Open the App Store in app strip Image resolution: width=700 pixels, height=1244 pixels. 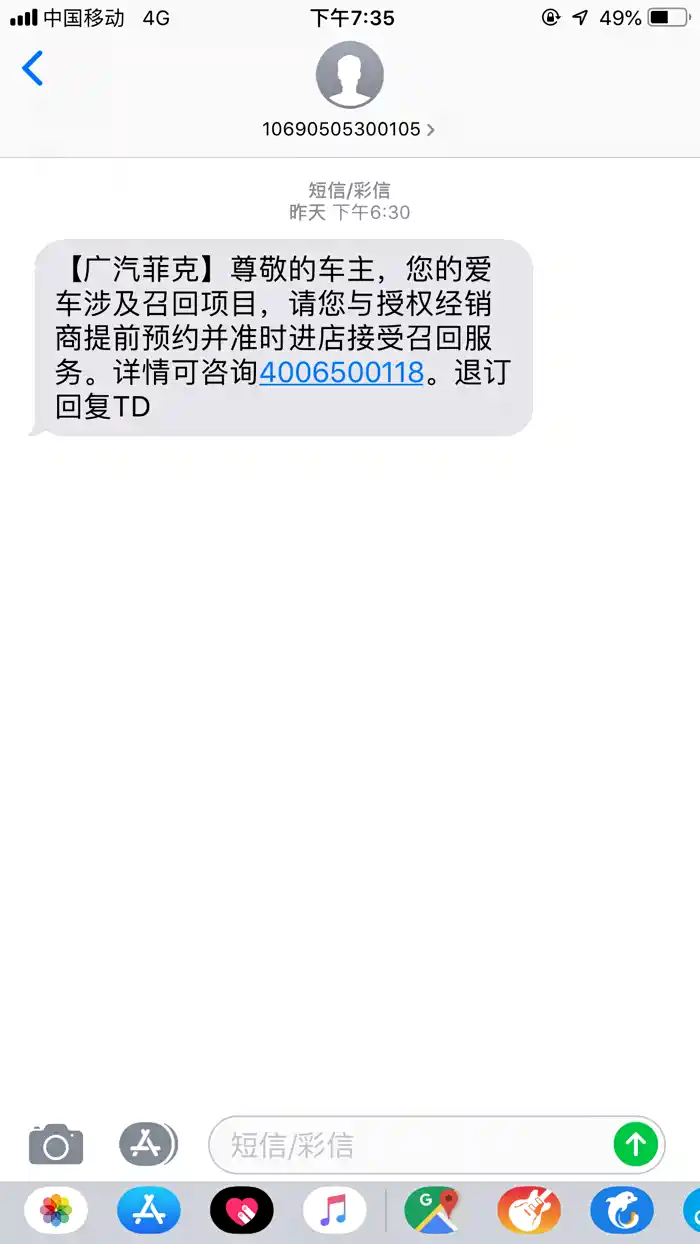(148, 1212)
